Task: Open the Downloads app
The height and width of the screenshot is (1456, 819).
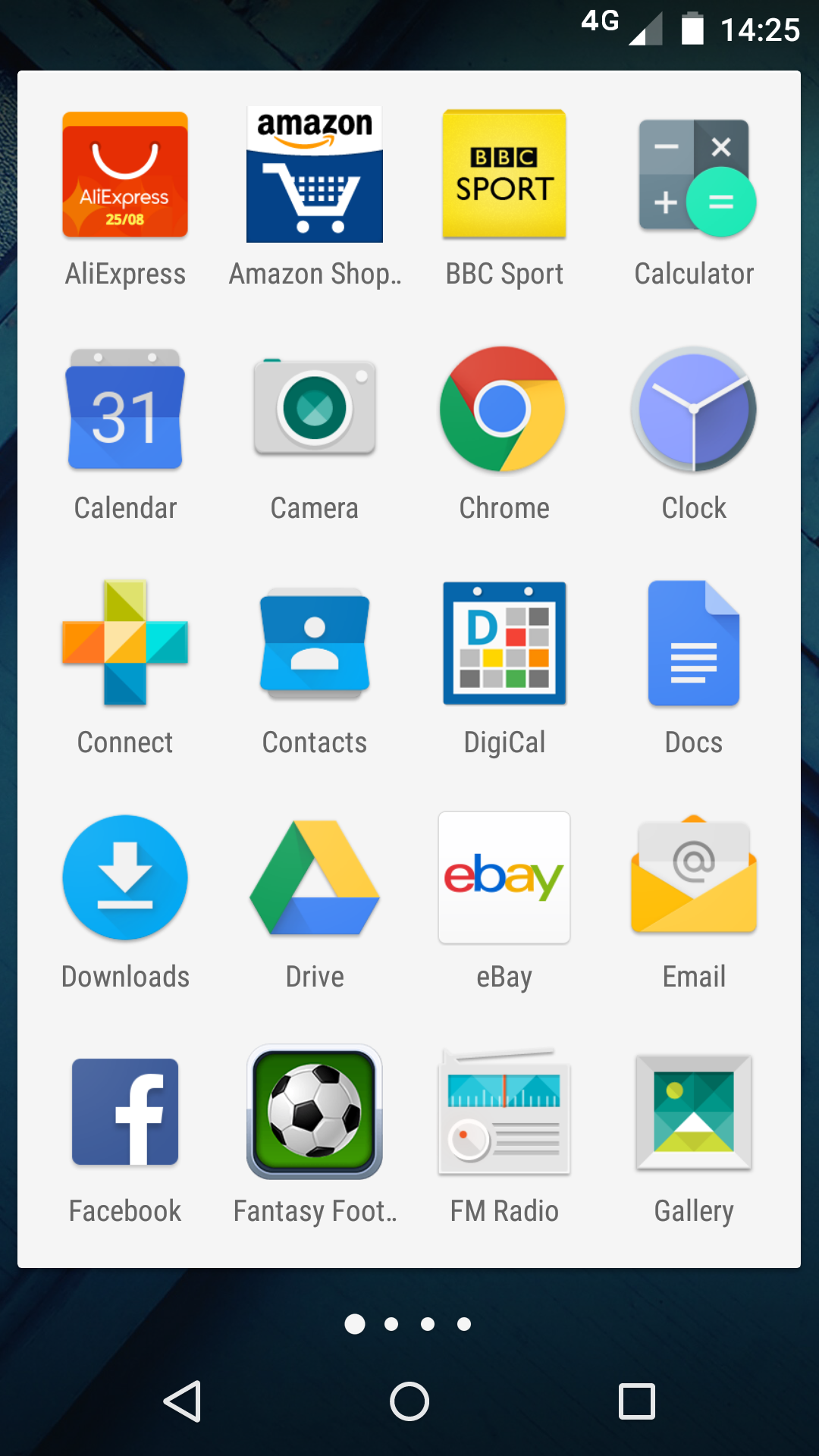Action: click(x=125, y=878)
